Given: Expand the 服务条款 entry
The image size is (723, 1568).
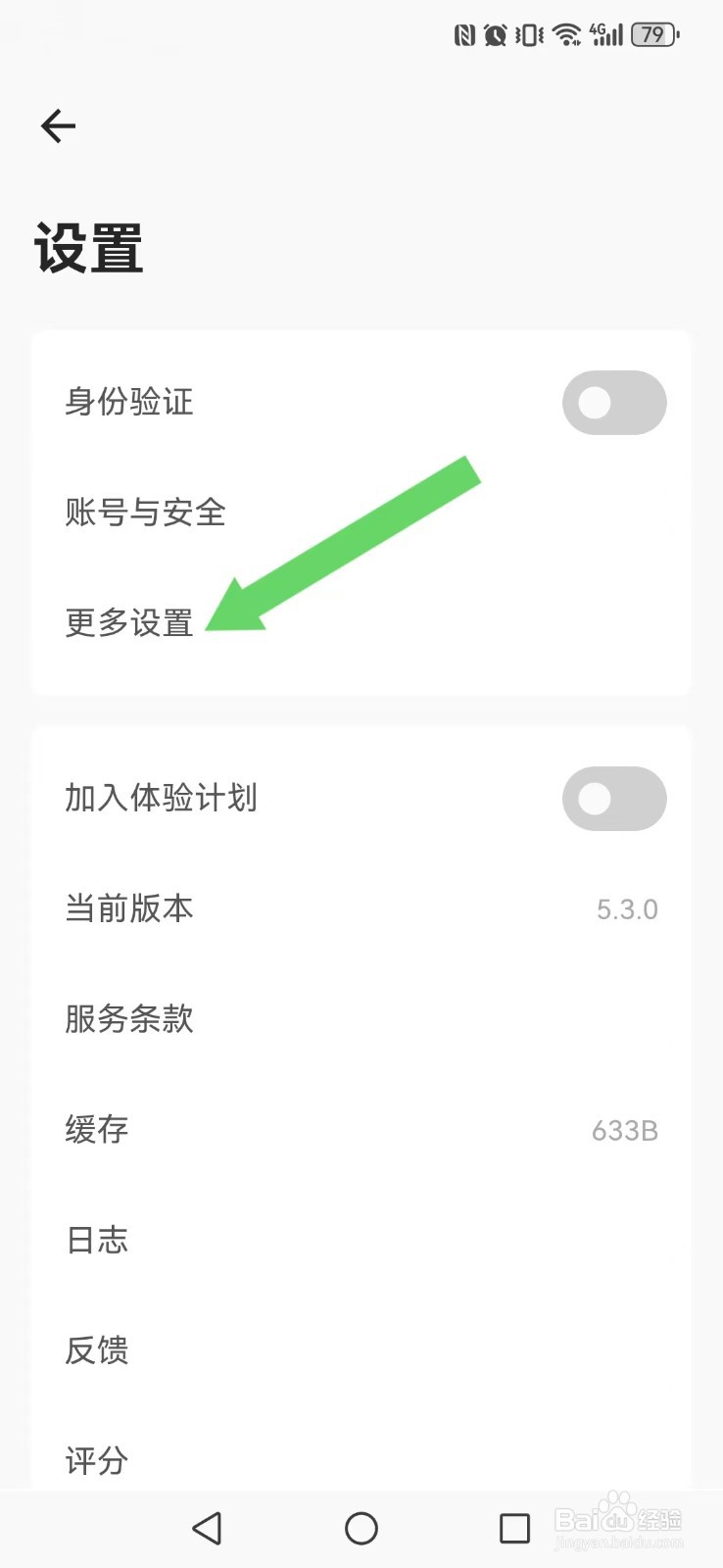Looking at the screenshot, I should point(128,1019).
